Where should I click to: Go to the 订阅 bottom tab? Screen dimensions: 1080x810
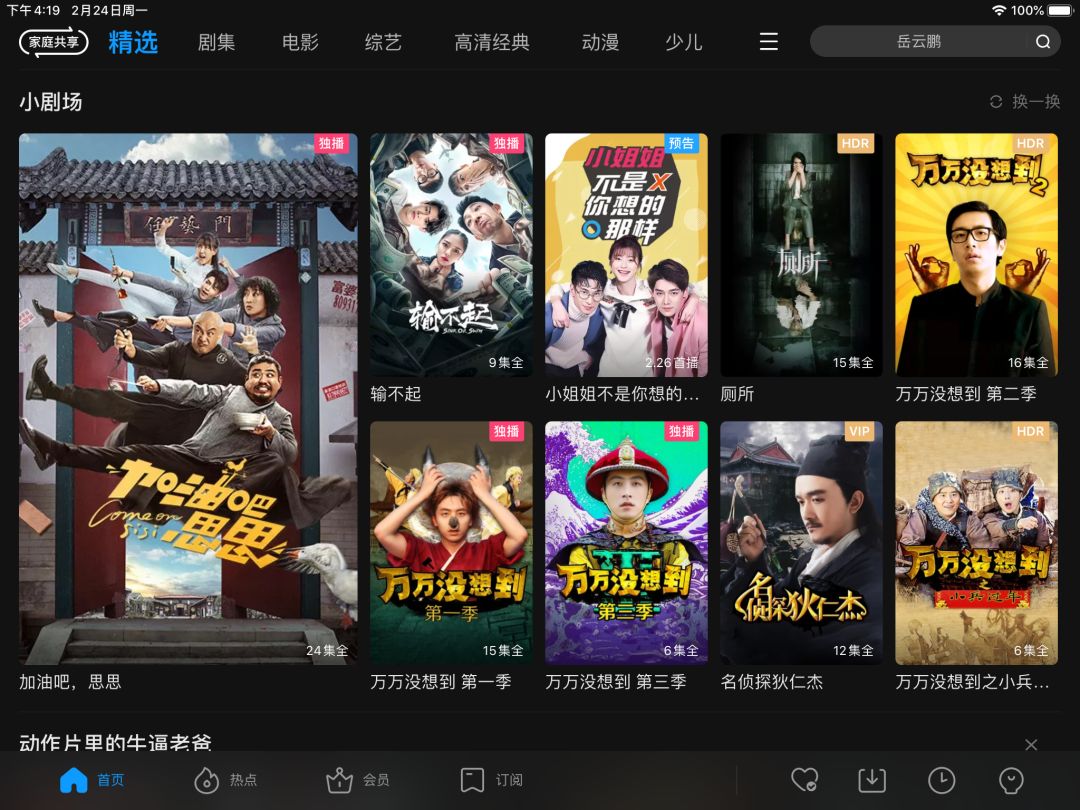click(492, 780)
